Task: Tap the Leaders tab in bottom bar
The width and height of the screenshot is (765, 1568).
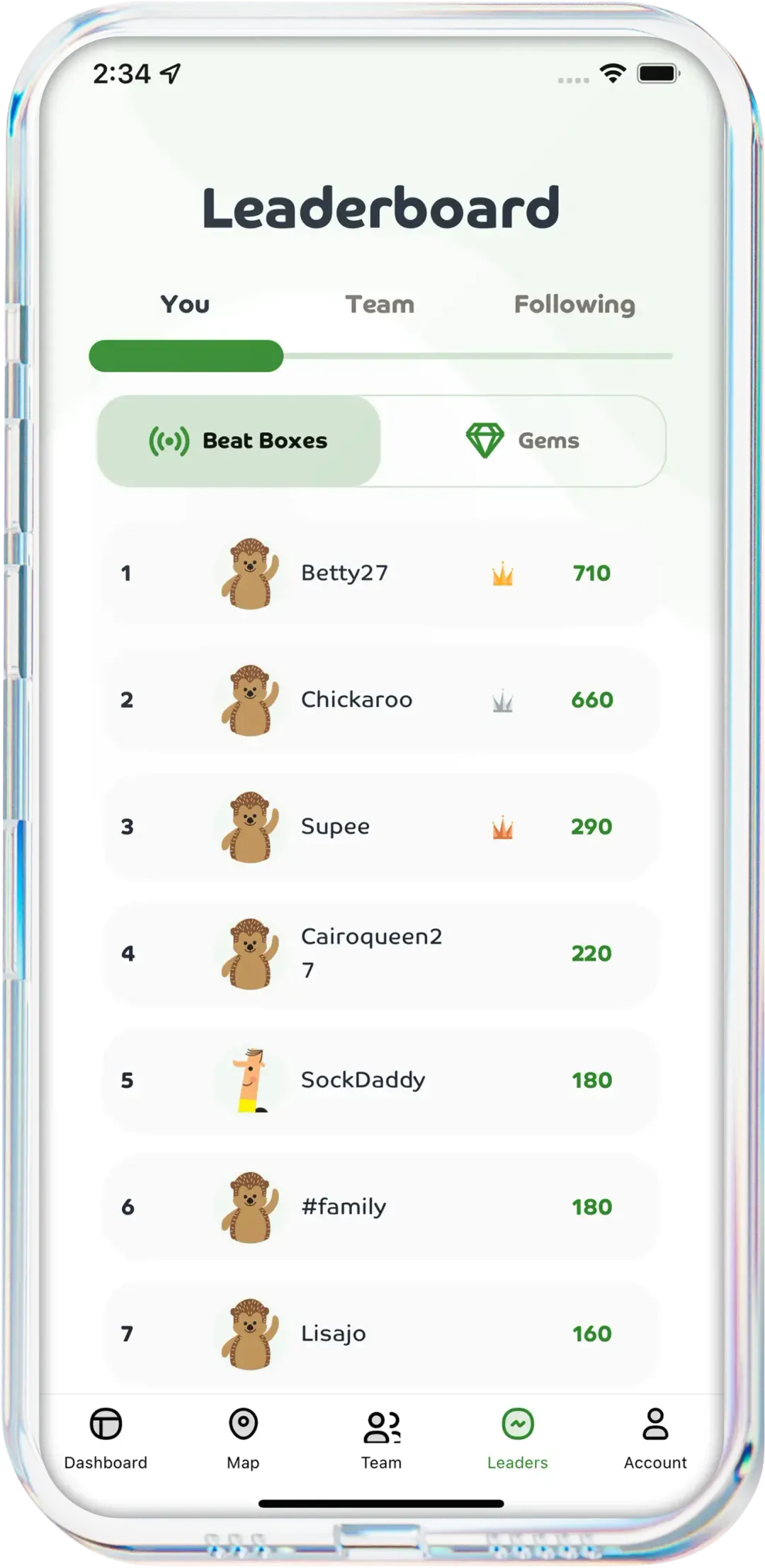Action: pyautogui.click(x=518, y=1438)
